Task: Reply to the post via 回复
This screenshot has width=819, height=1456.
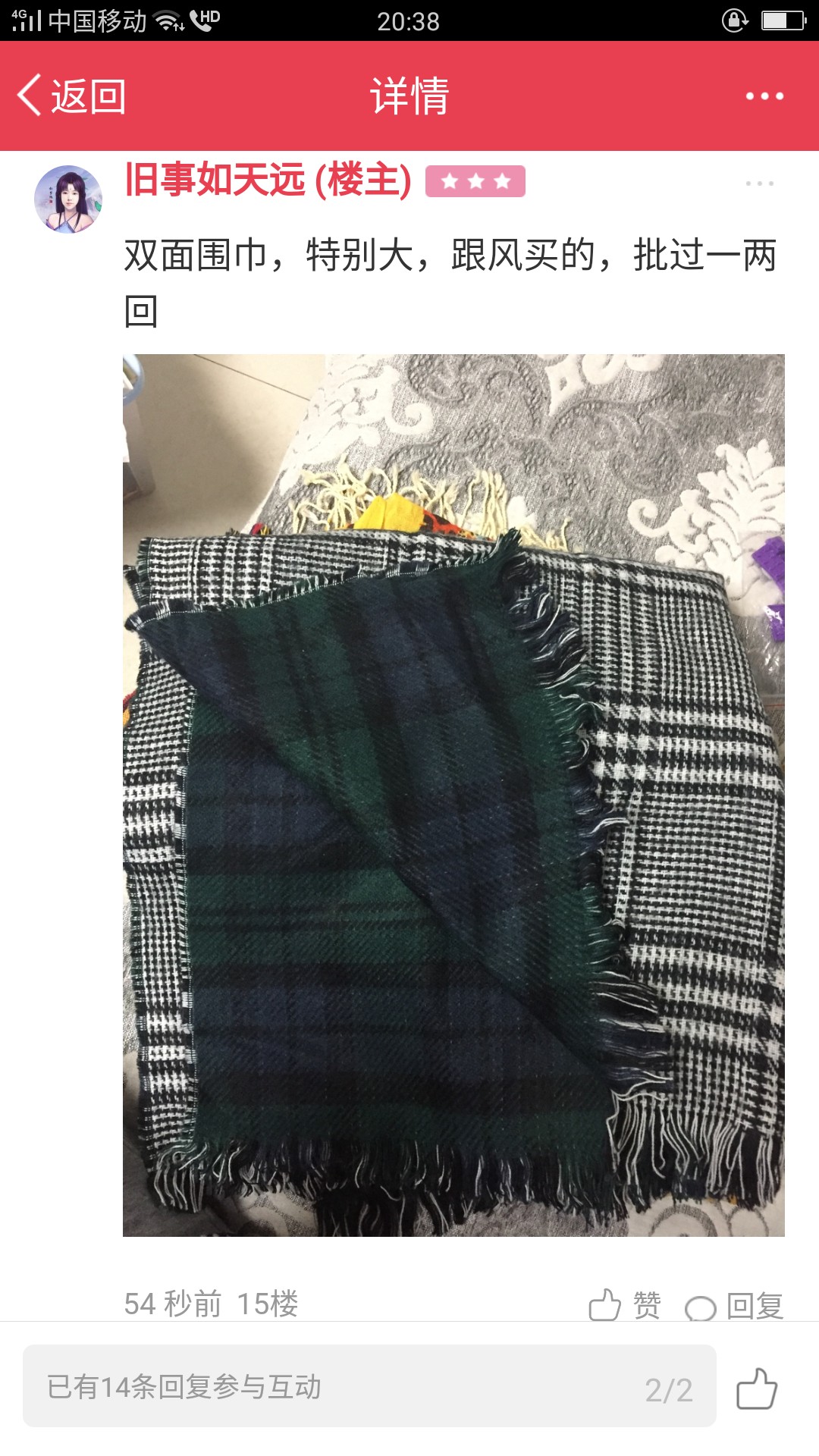Action: point(734,1306)
